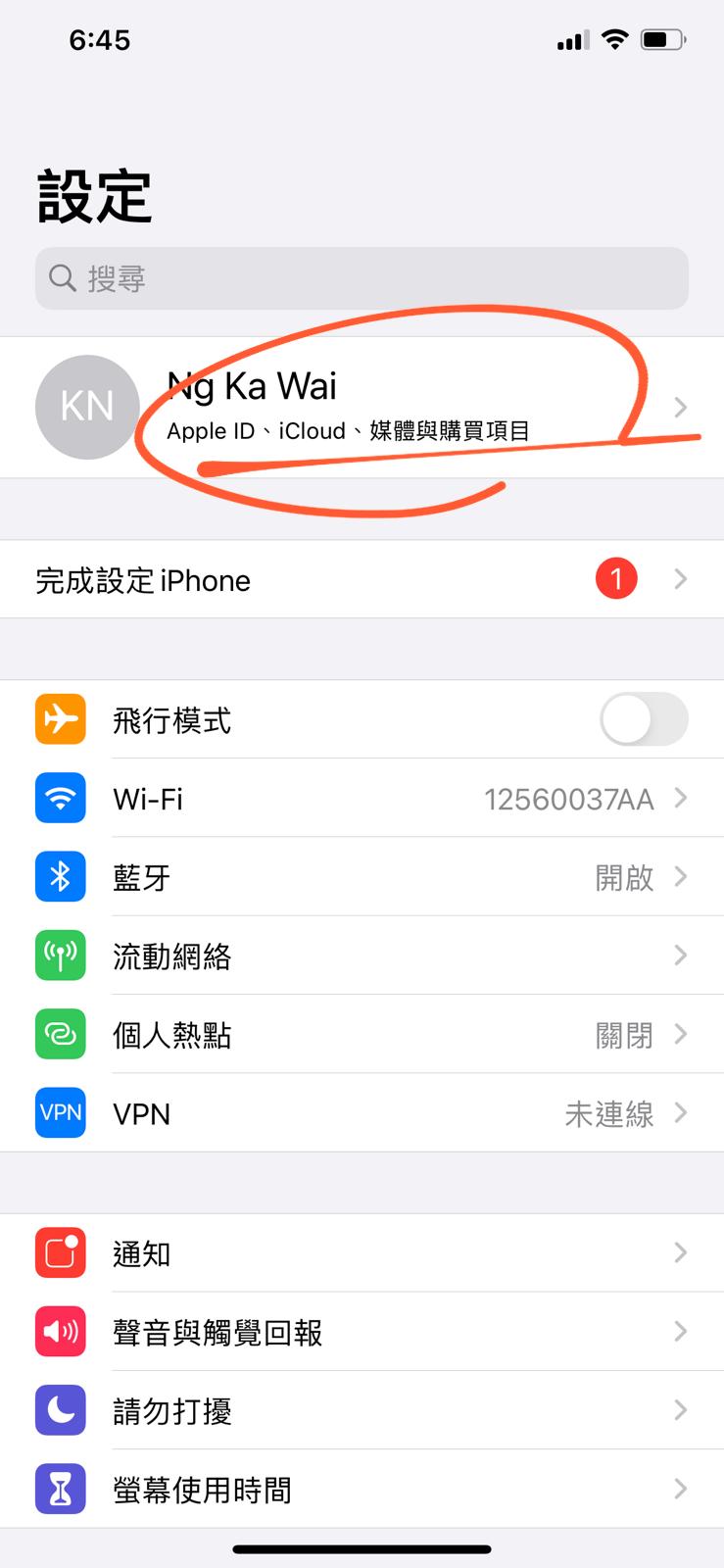Open the Ng Ka Wai Apple ID row

[x=362, y=408]
